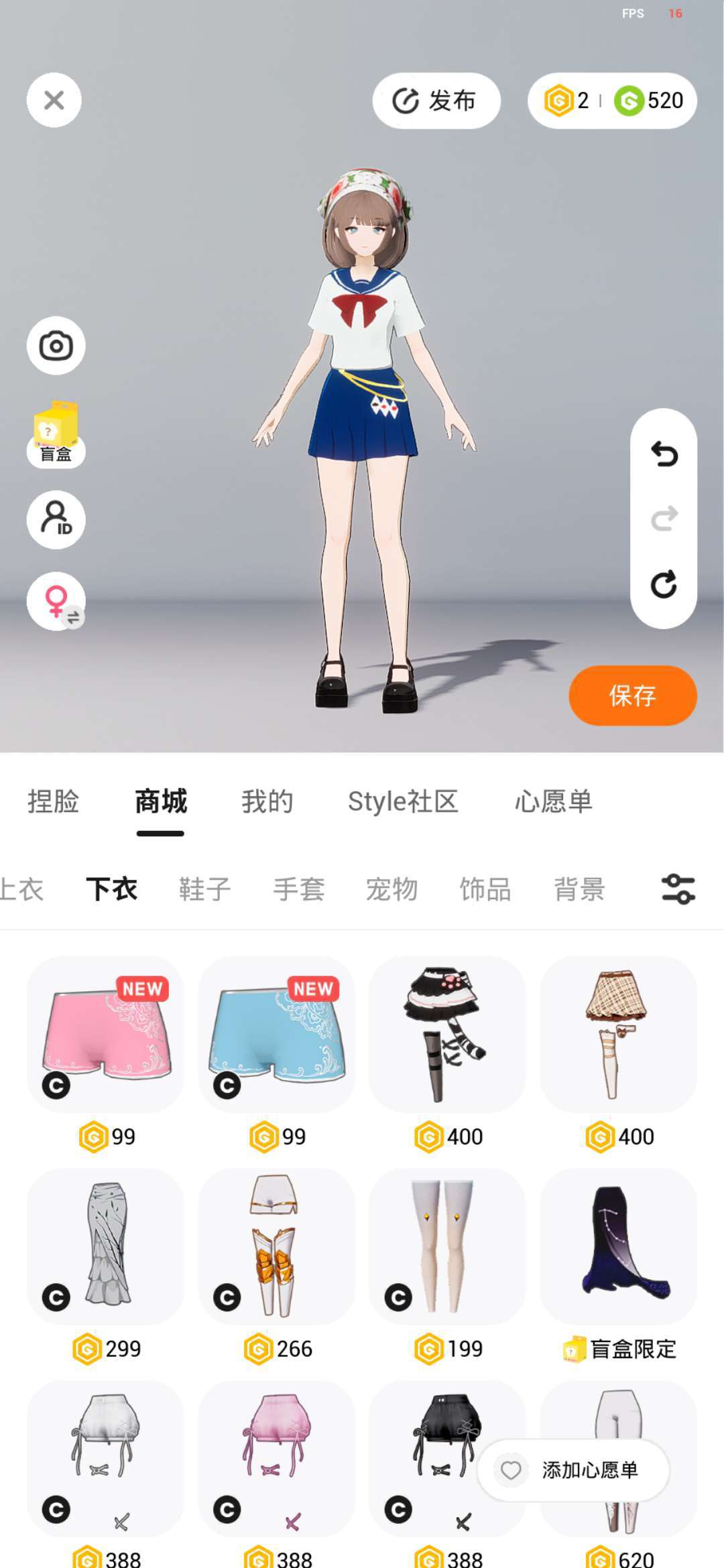Open the 盲盒 blind box
This screenshot has height=1568, width=724.
[x=56, y=434]
